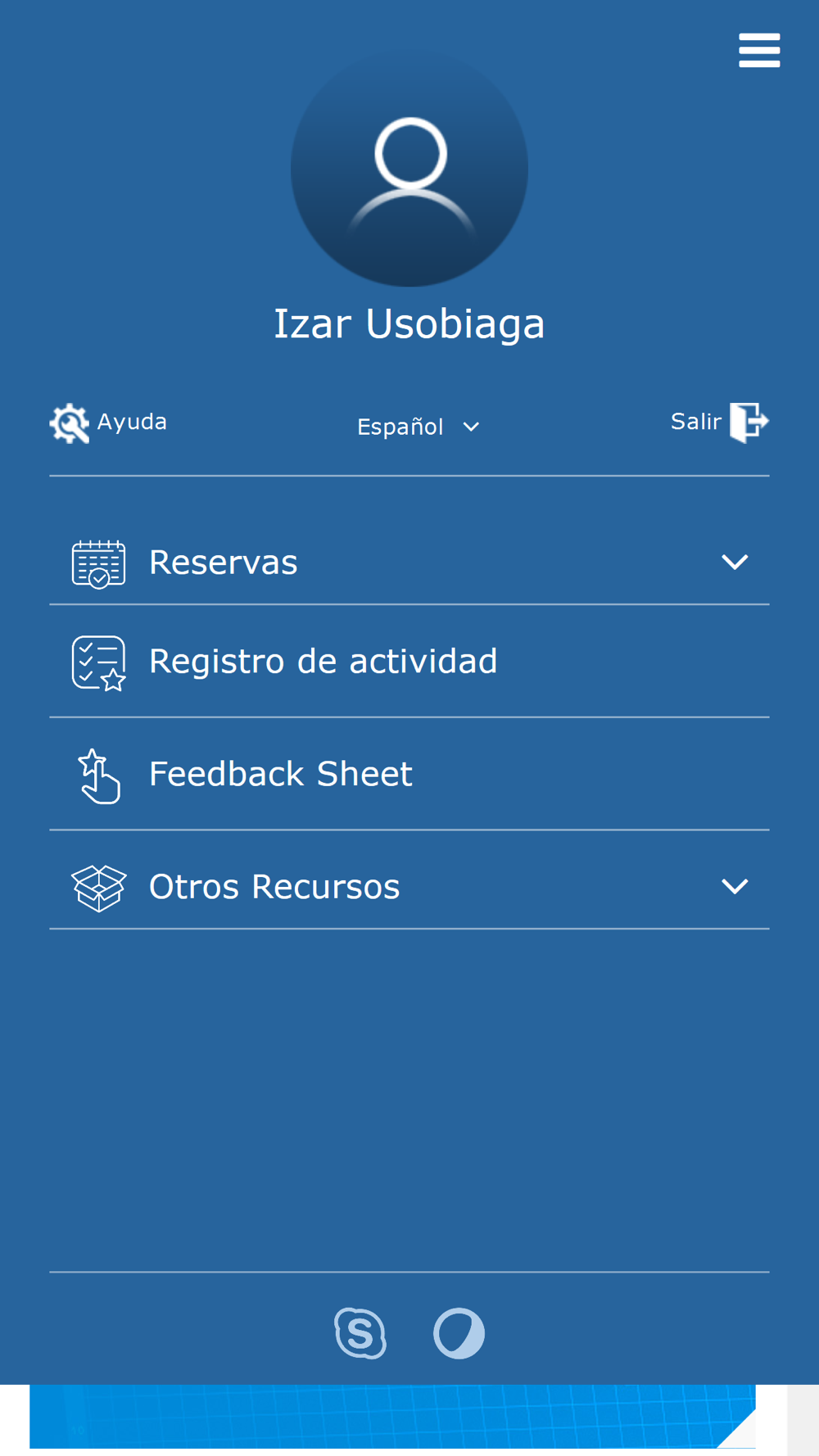Open Ayuda help

(x=108, y=423)
